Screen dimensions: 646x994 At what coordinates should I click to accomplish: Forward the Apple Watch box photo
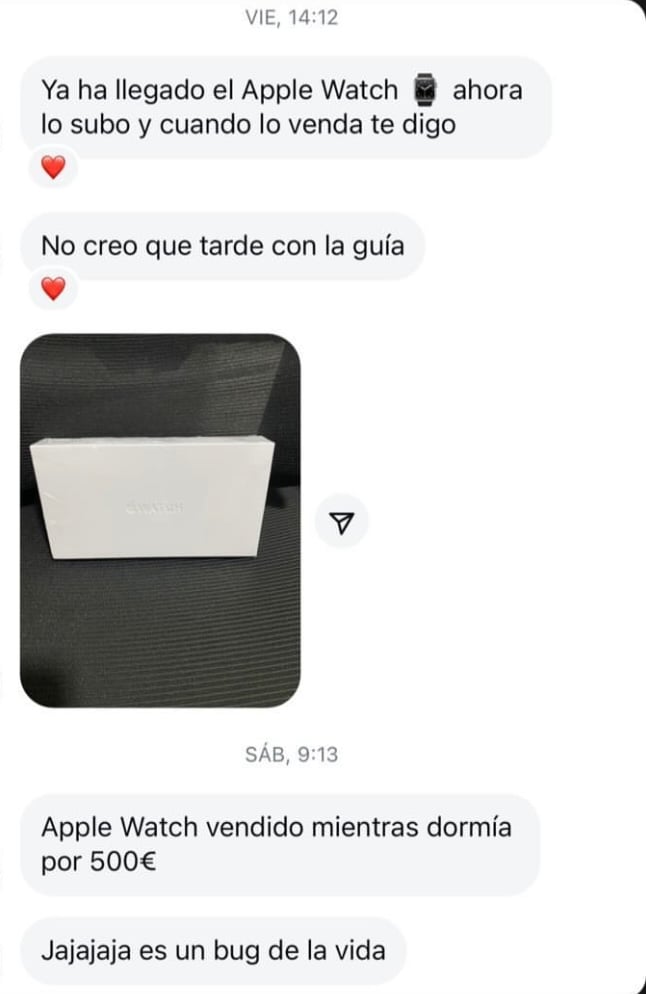pos(341,521)
